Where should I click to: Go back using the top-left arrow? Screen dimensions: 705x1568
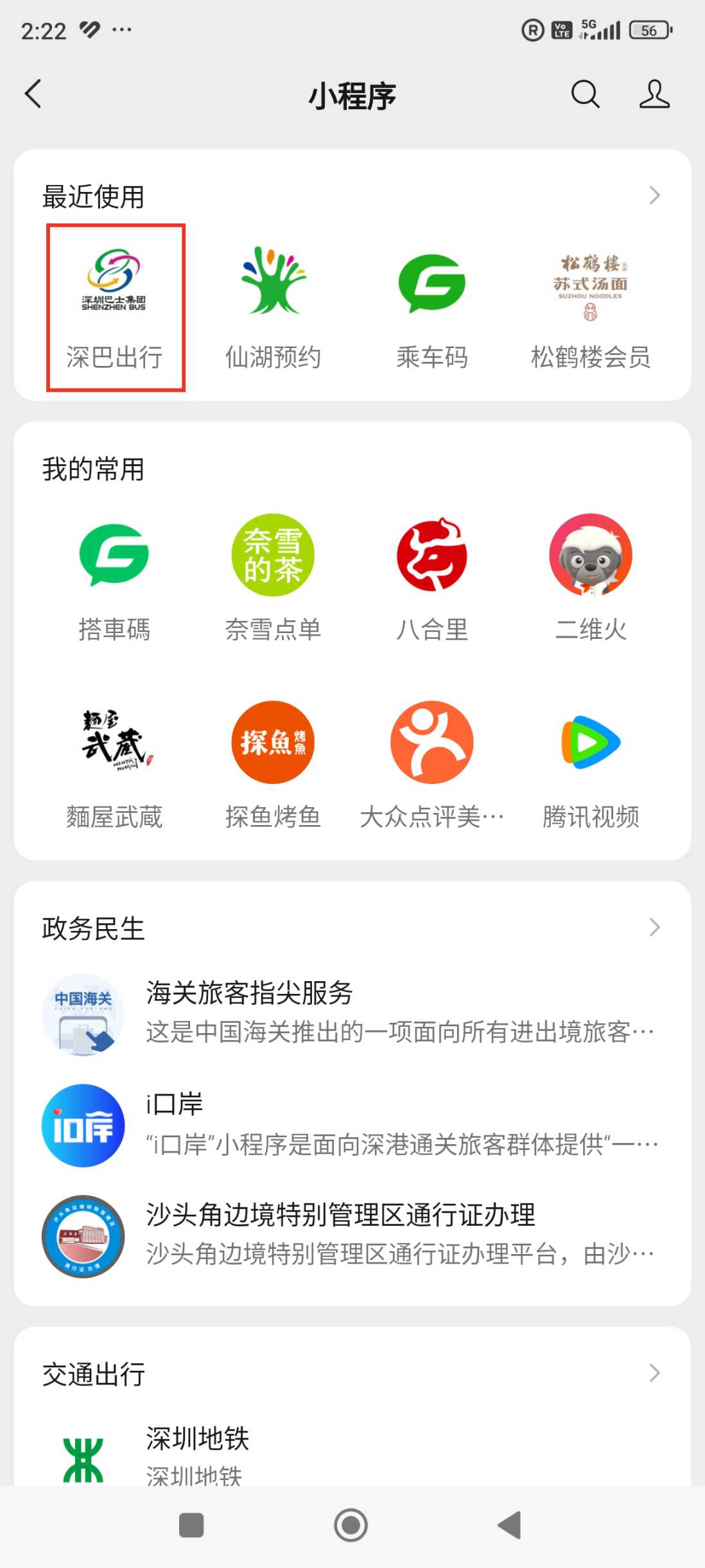coord(33,94)
